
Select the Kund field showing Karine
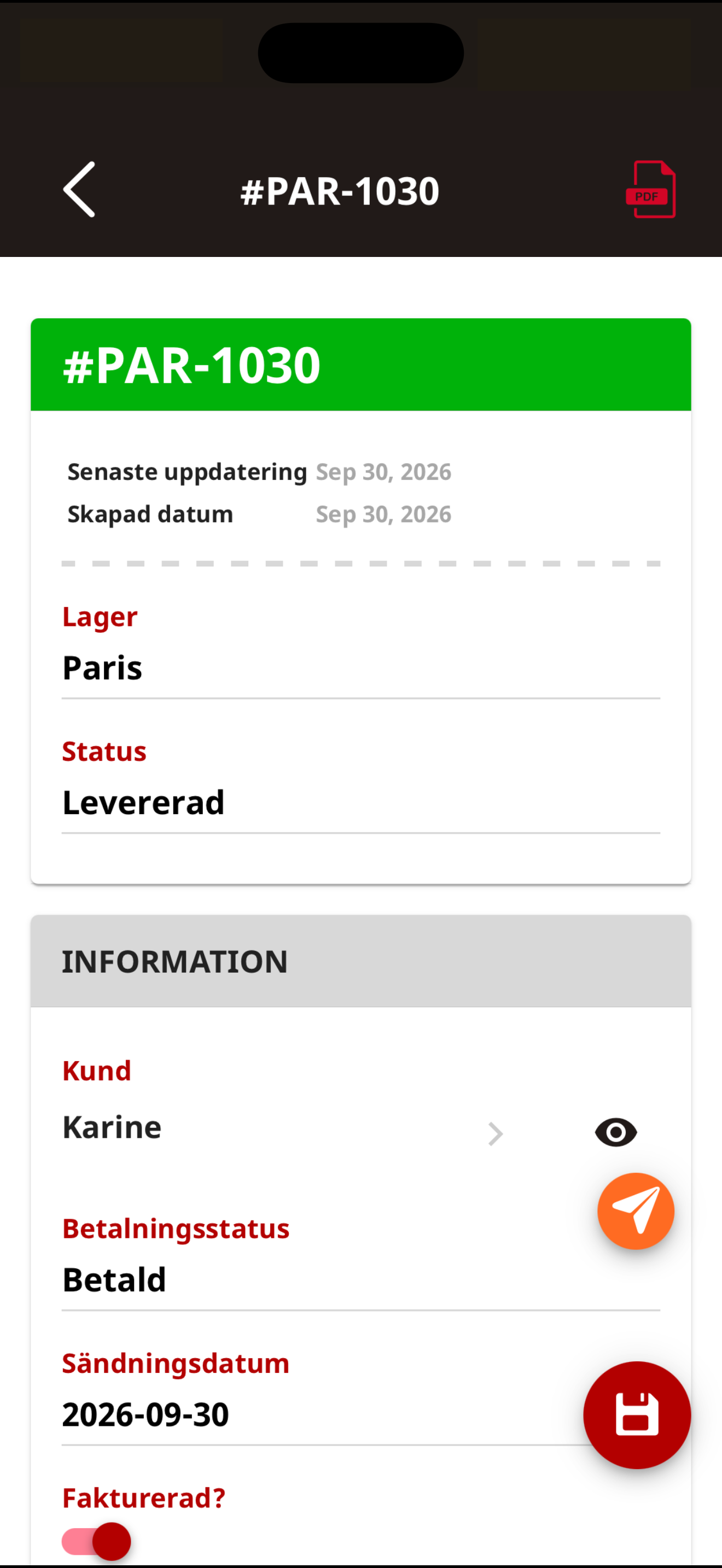(x=283, y=1128)
